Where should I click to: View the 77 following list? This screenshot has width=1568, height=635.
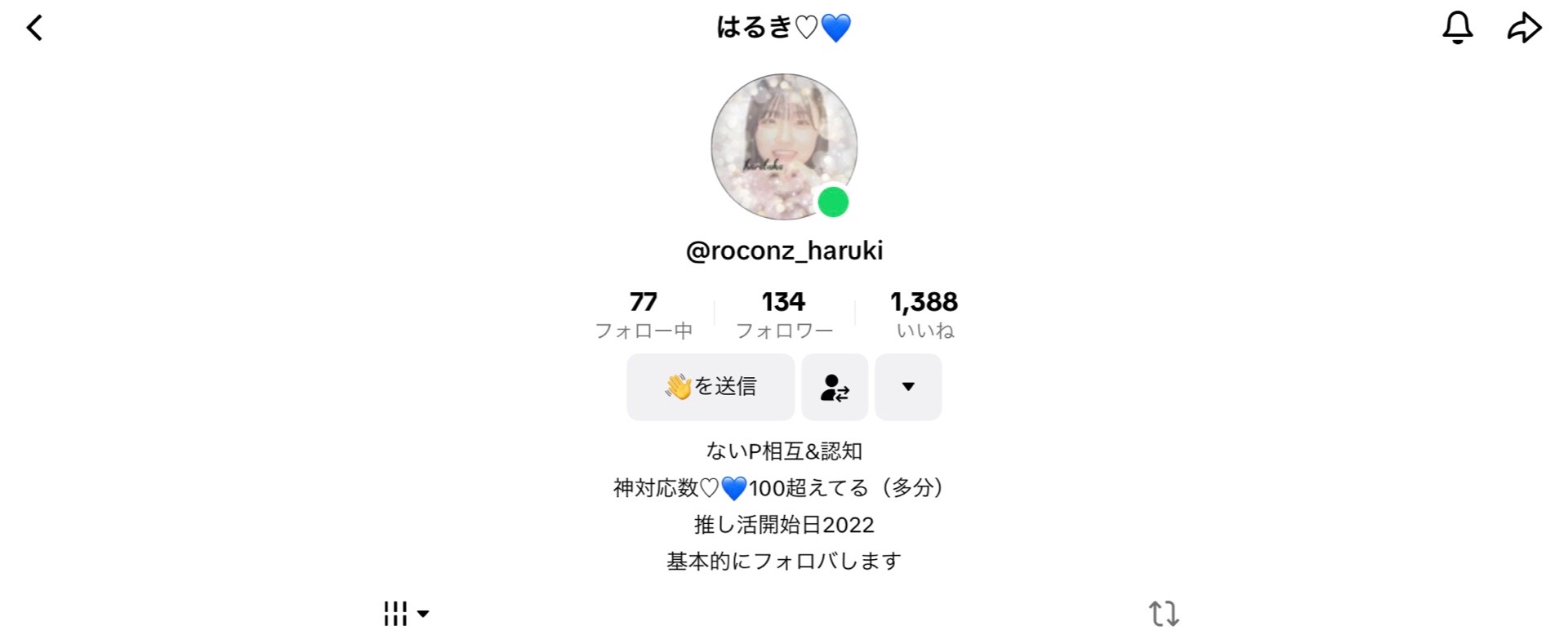[x=644, y=314]
